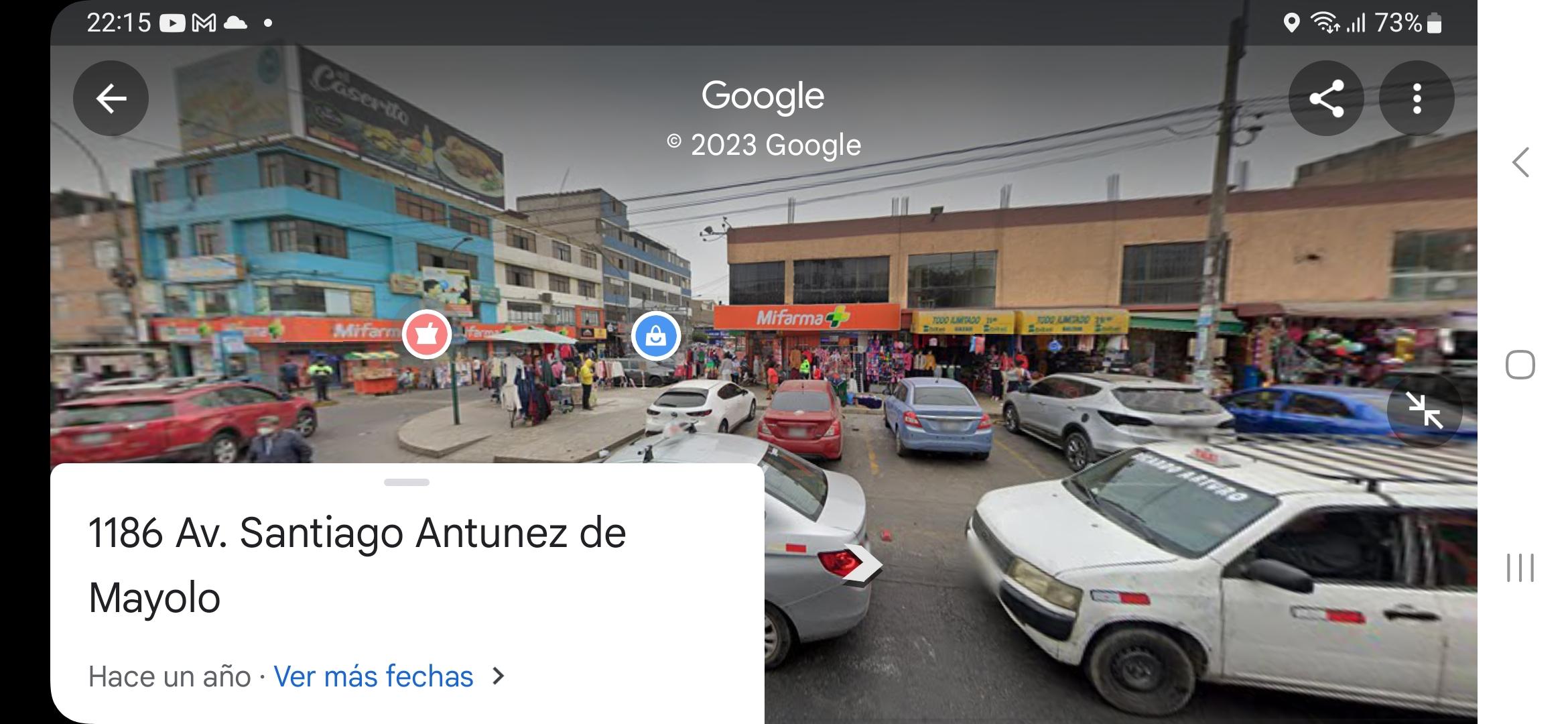Collapse the fullscreen Street View
This screenshot has height=724, width=1568.
click(x=1424, y=410)
